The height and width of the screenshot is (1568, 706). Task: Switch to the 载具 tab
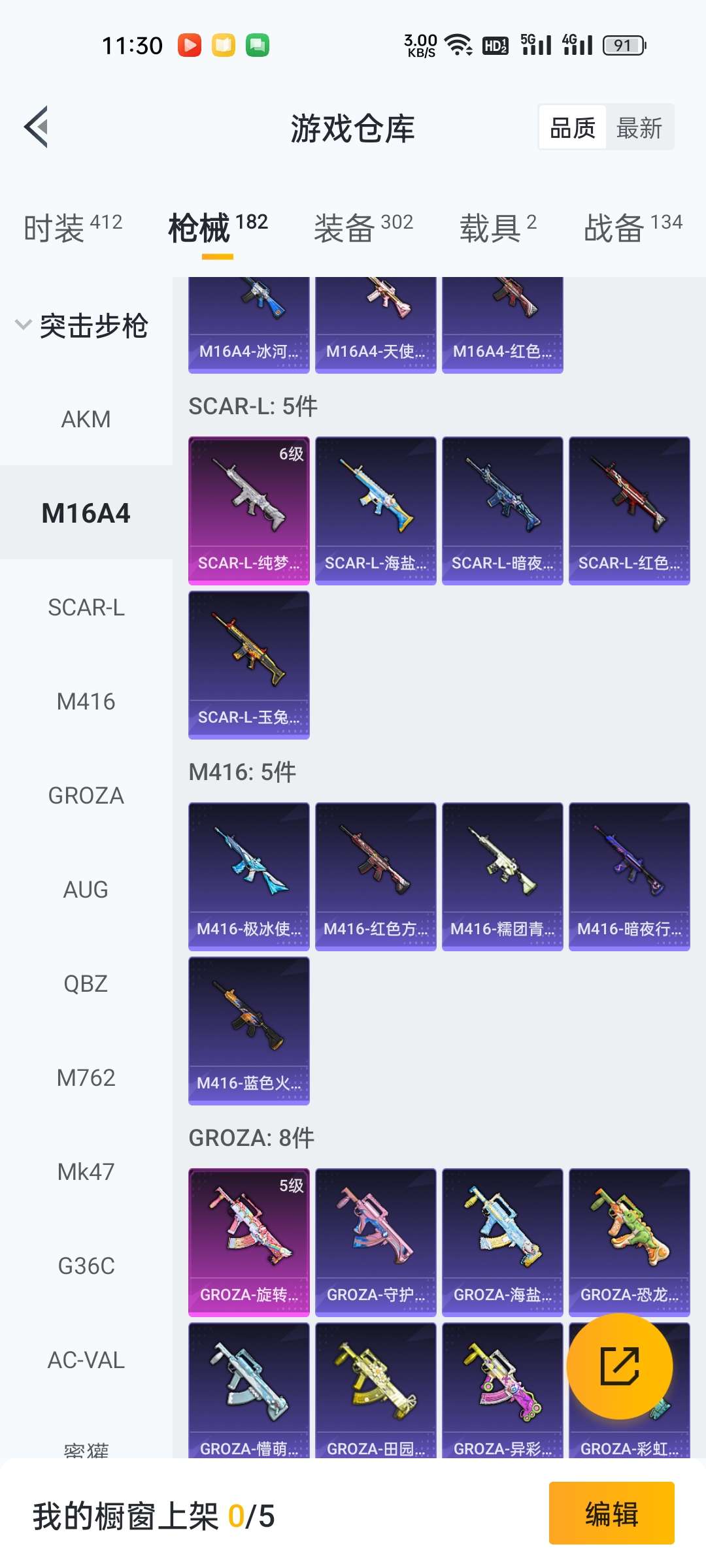click(x=497, y=228)
